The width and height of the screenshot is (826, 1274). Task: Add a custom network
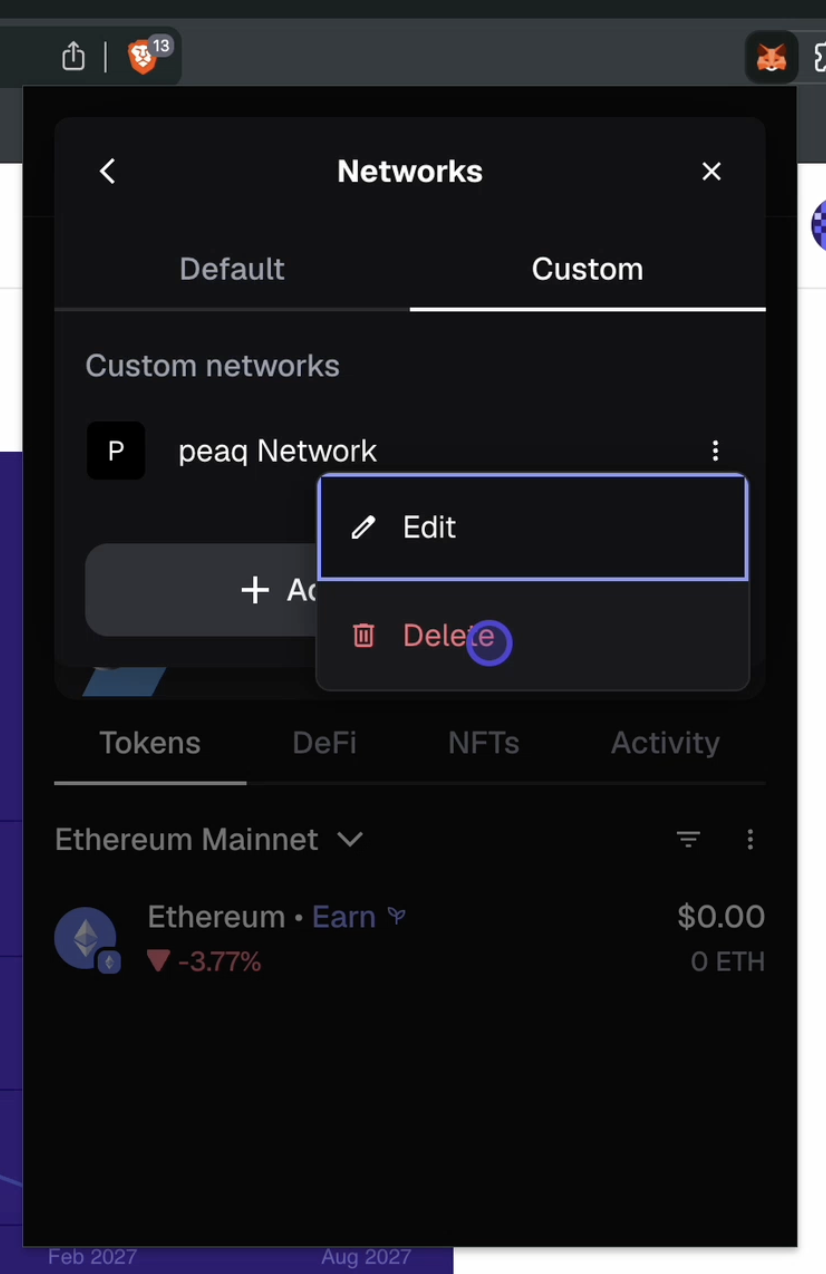[200, 590]
